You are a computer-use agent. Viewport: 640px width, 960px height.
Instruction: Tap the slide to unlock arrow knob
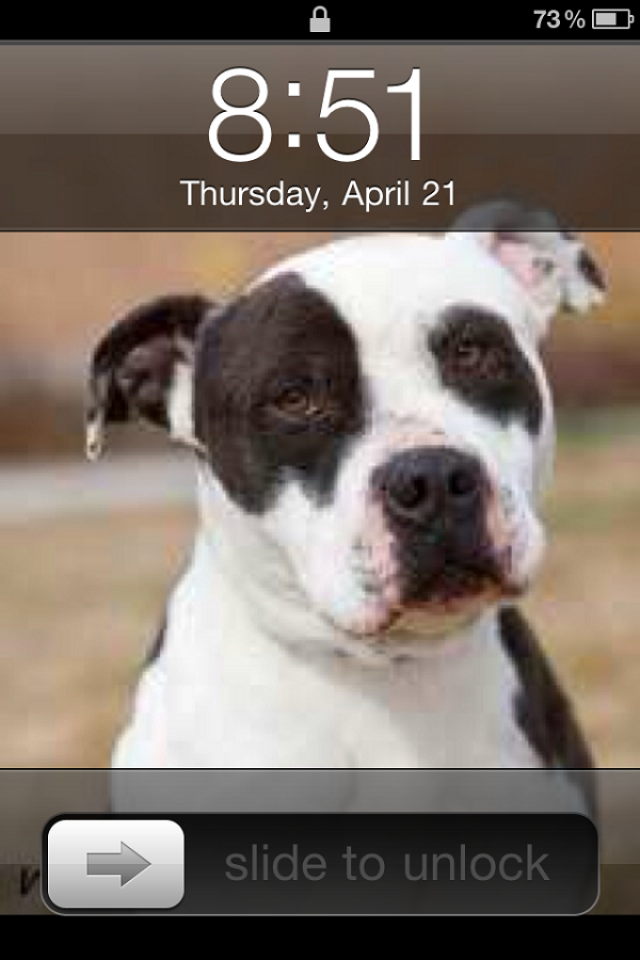(116, 864)
